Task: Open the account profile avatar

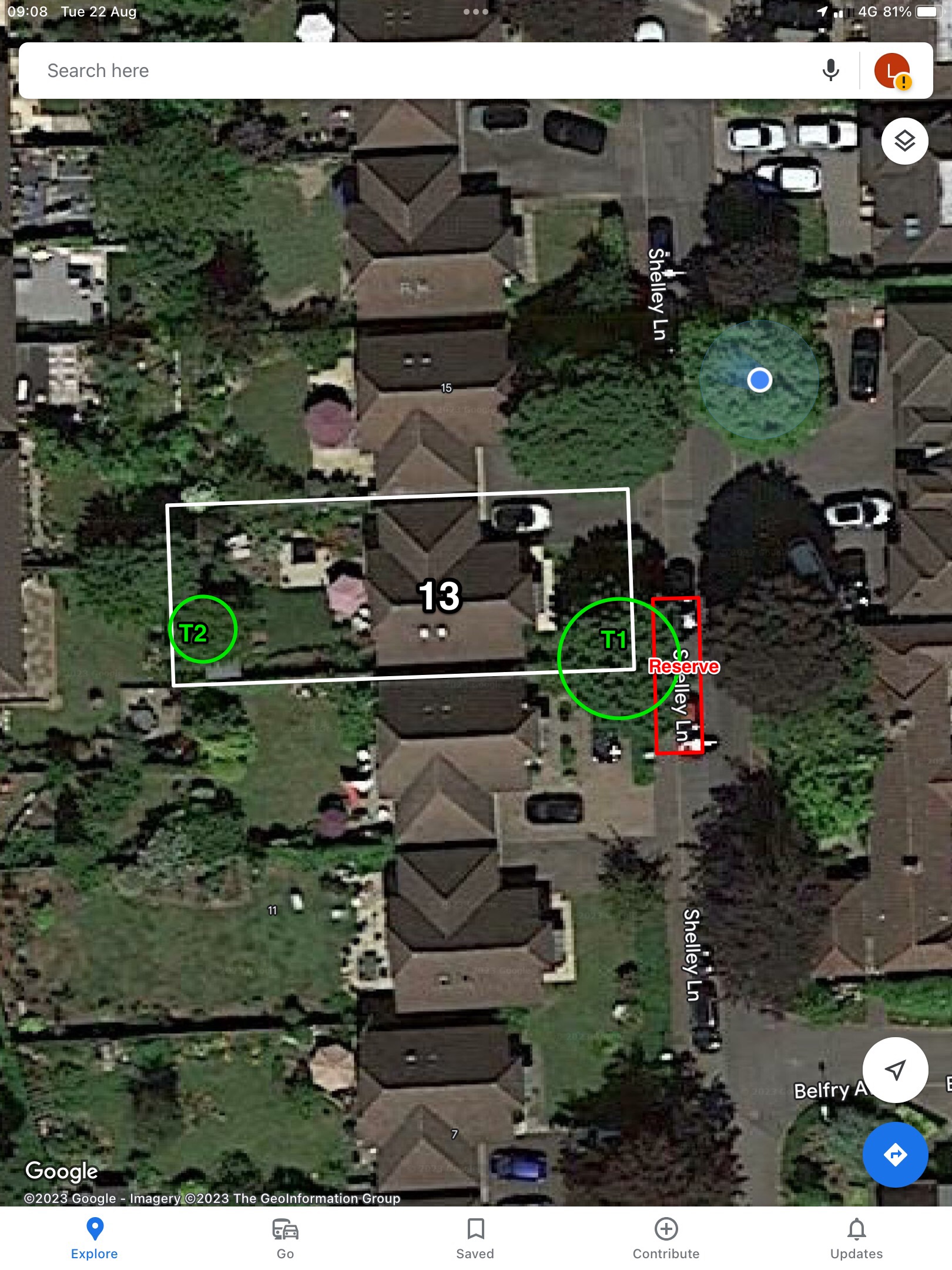Action: click(x=892, y=71)
